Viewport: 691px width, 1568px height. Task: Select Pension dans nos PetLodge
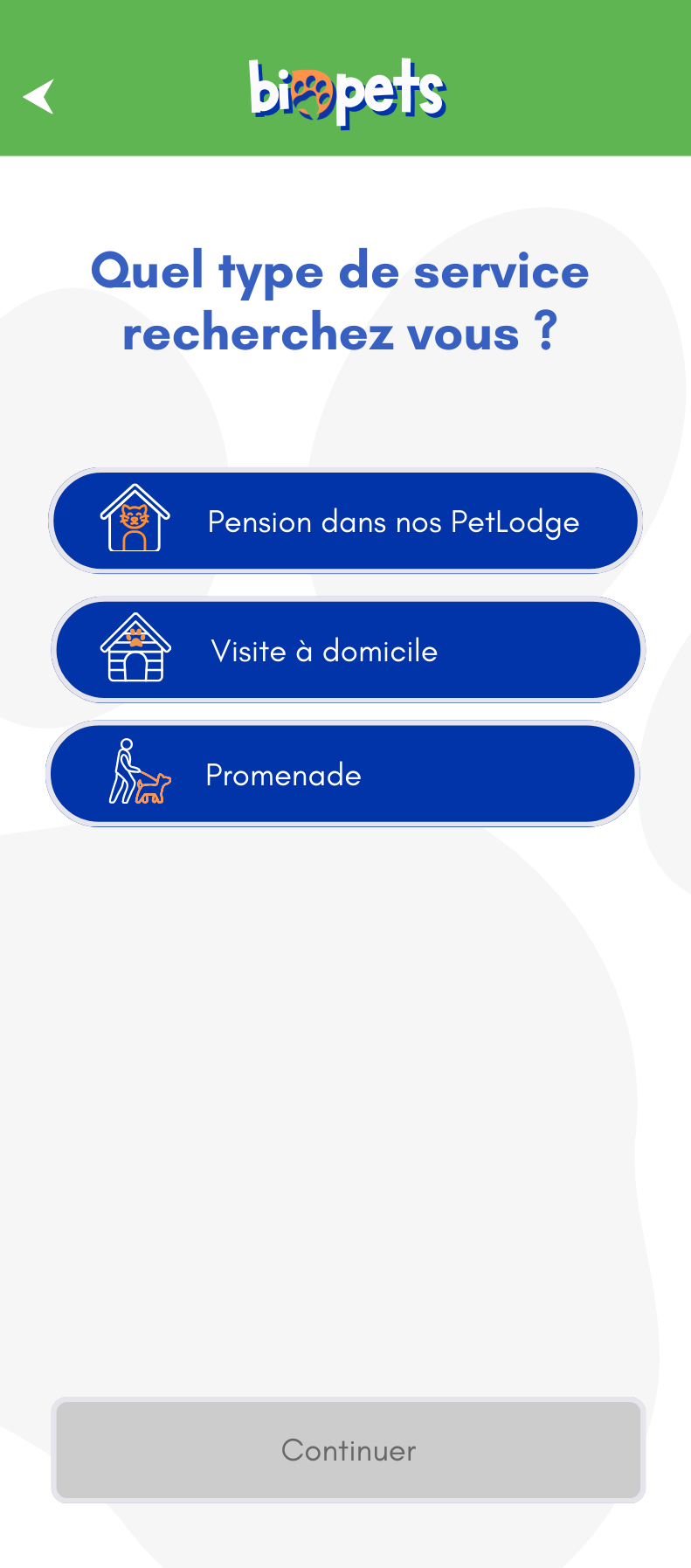346,522
